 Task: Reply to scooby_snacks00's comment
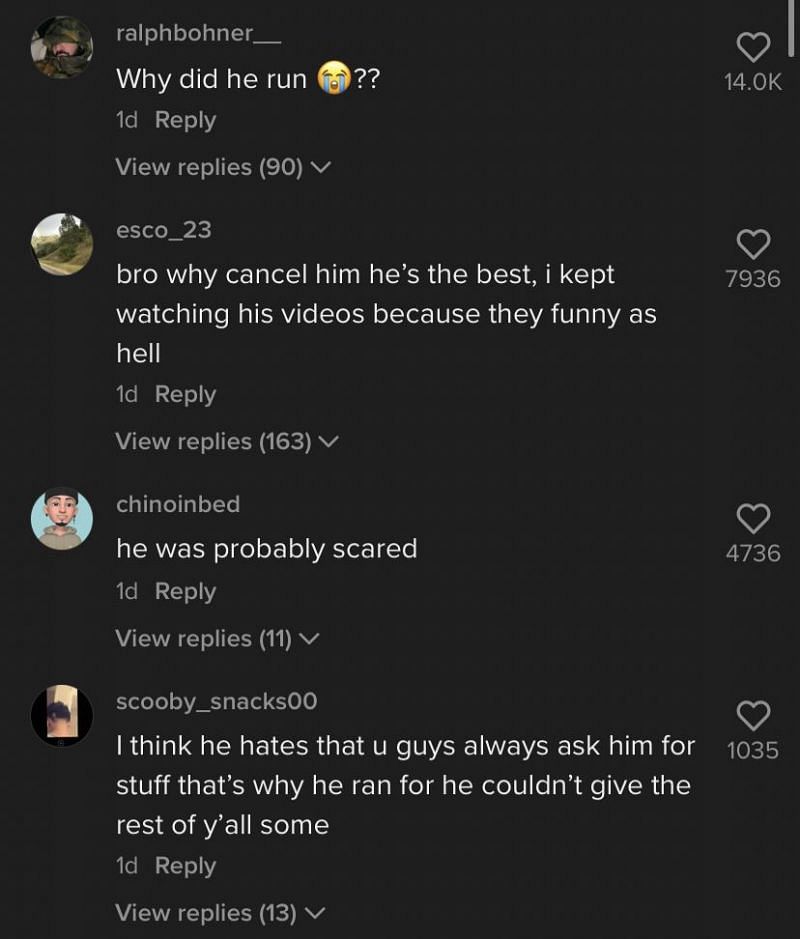[x=185, y=866]
